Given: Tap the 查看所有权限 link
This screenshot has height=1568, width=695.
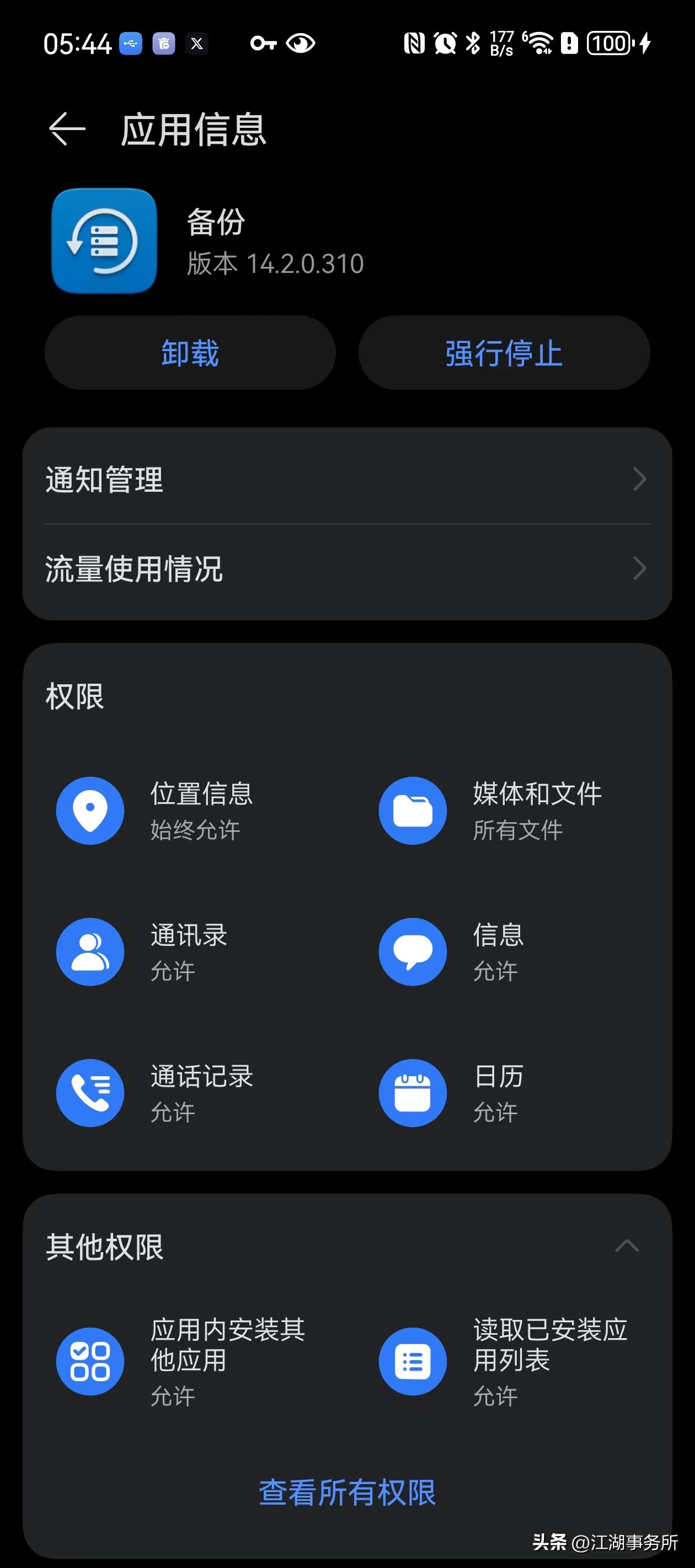Looking at the screenshot, I should [347, 1492].
